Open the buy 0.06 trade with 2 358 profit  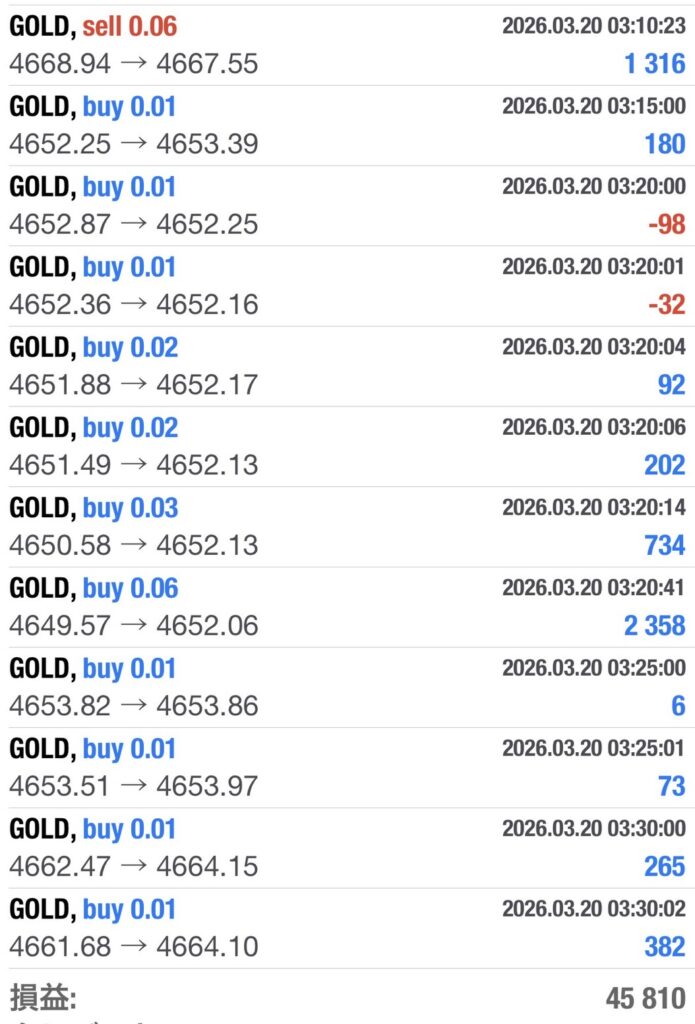click(x=347, y=607)
